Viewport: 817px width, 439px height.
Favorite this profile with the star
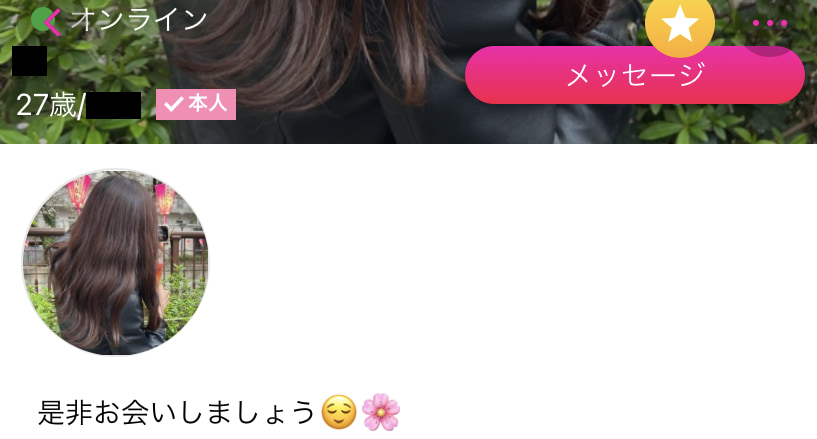680,22
